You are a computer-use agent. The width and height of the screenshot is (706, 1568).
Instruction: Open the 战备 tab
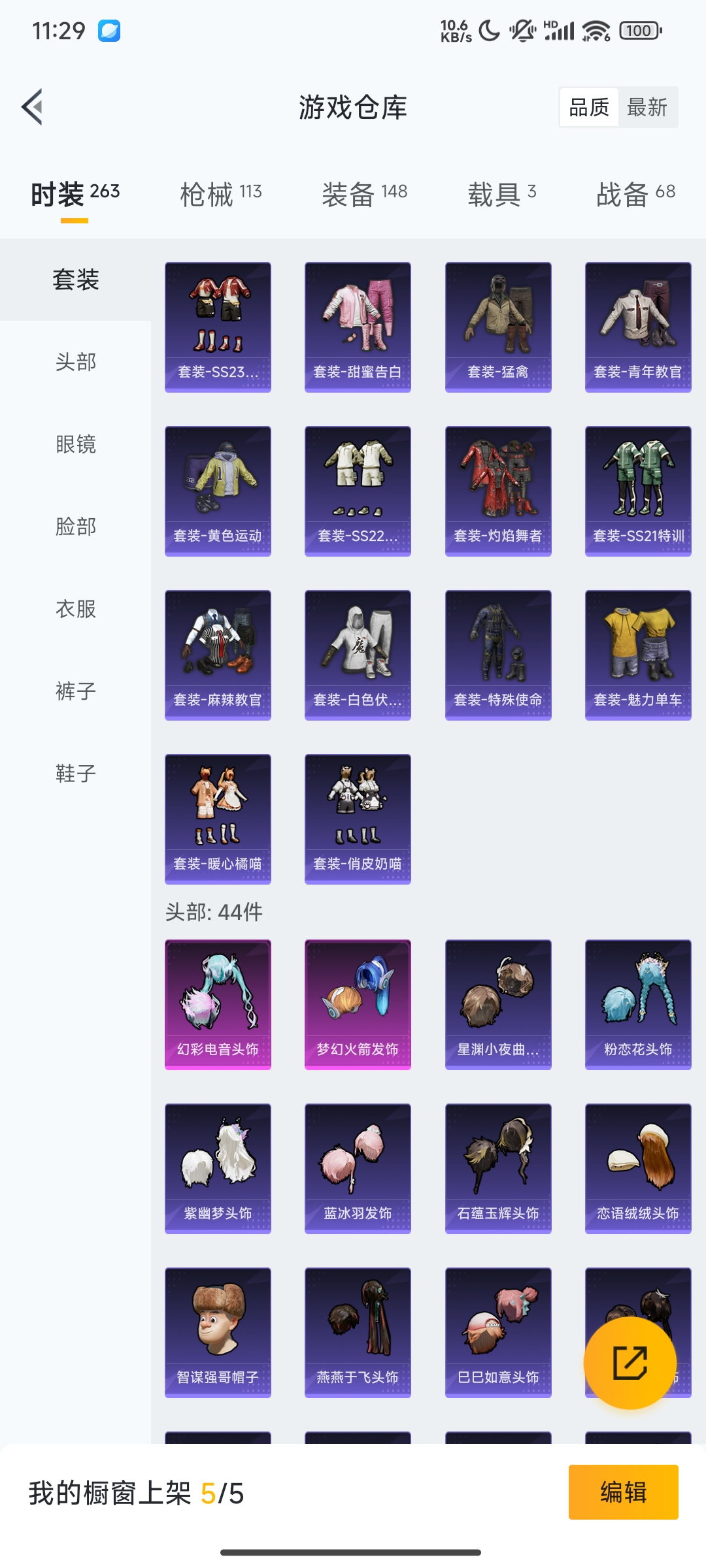point(635,194)
